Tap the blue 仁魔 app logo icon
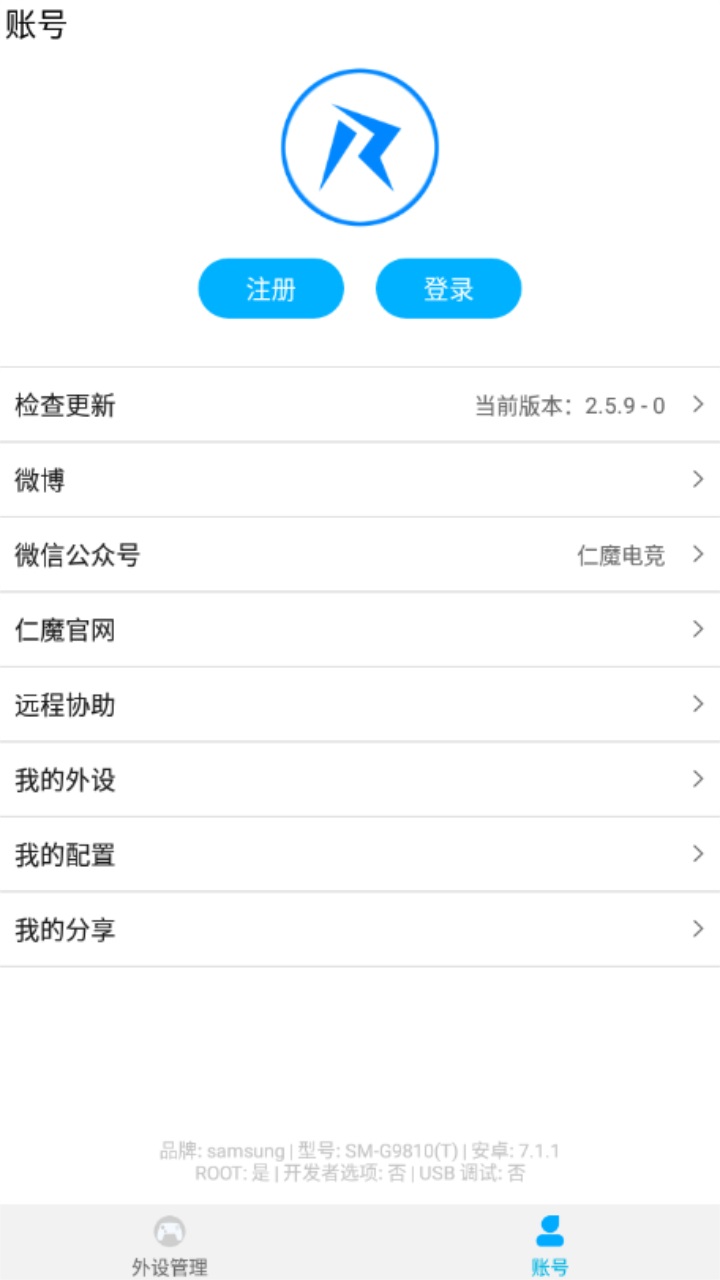The height and width of the screenshot is (1280, 720). 360,146
